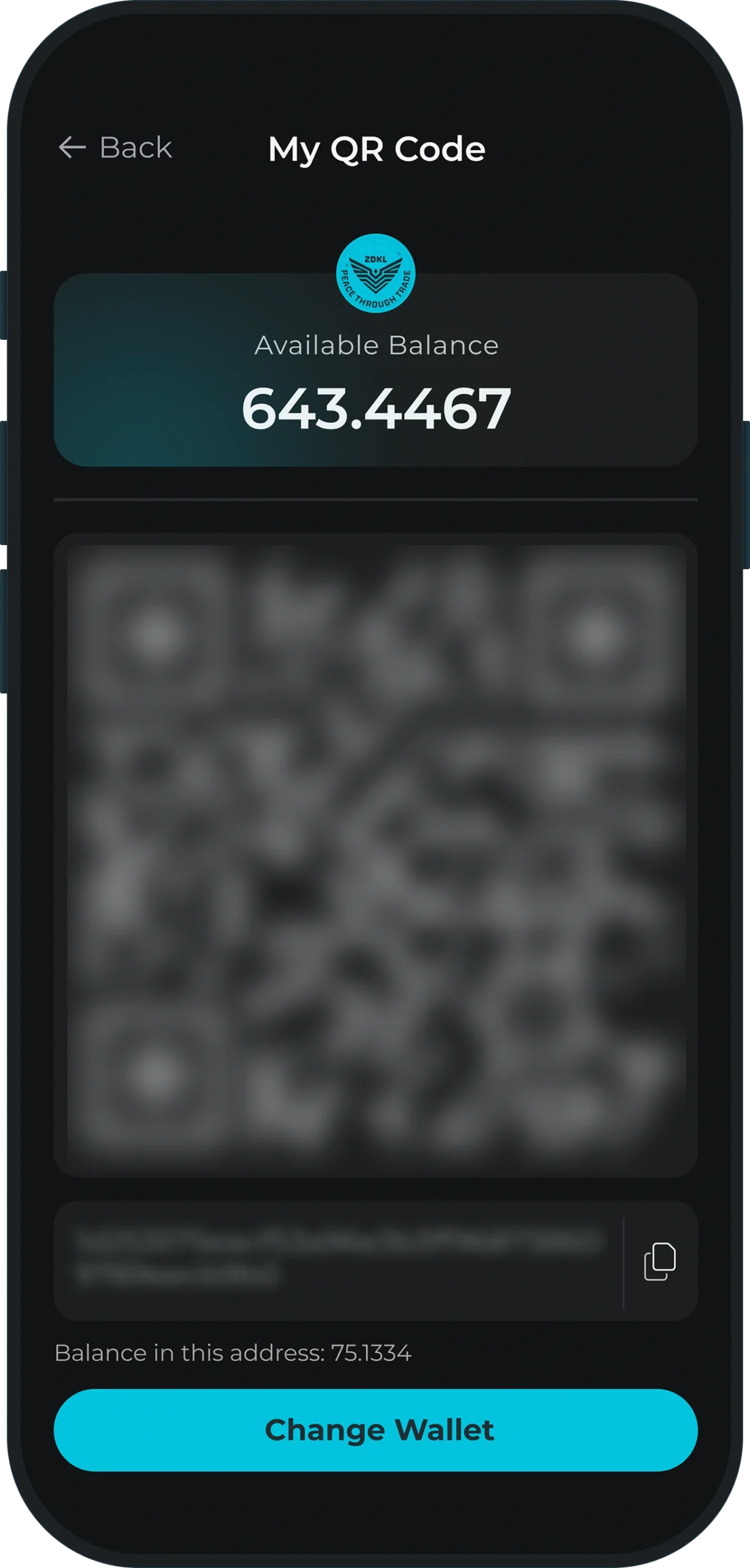Copy the wallet address

click(x=659, y=1261)
